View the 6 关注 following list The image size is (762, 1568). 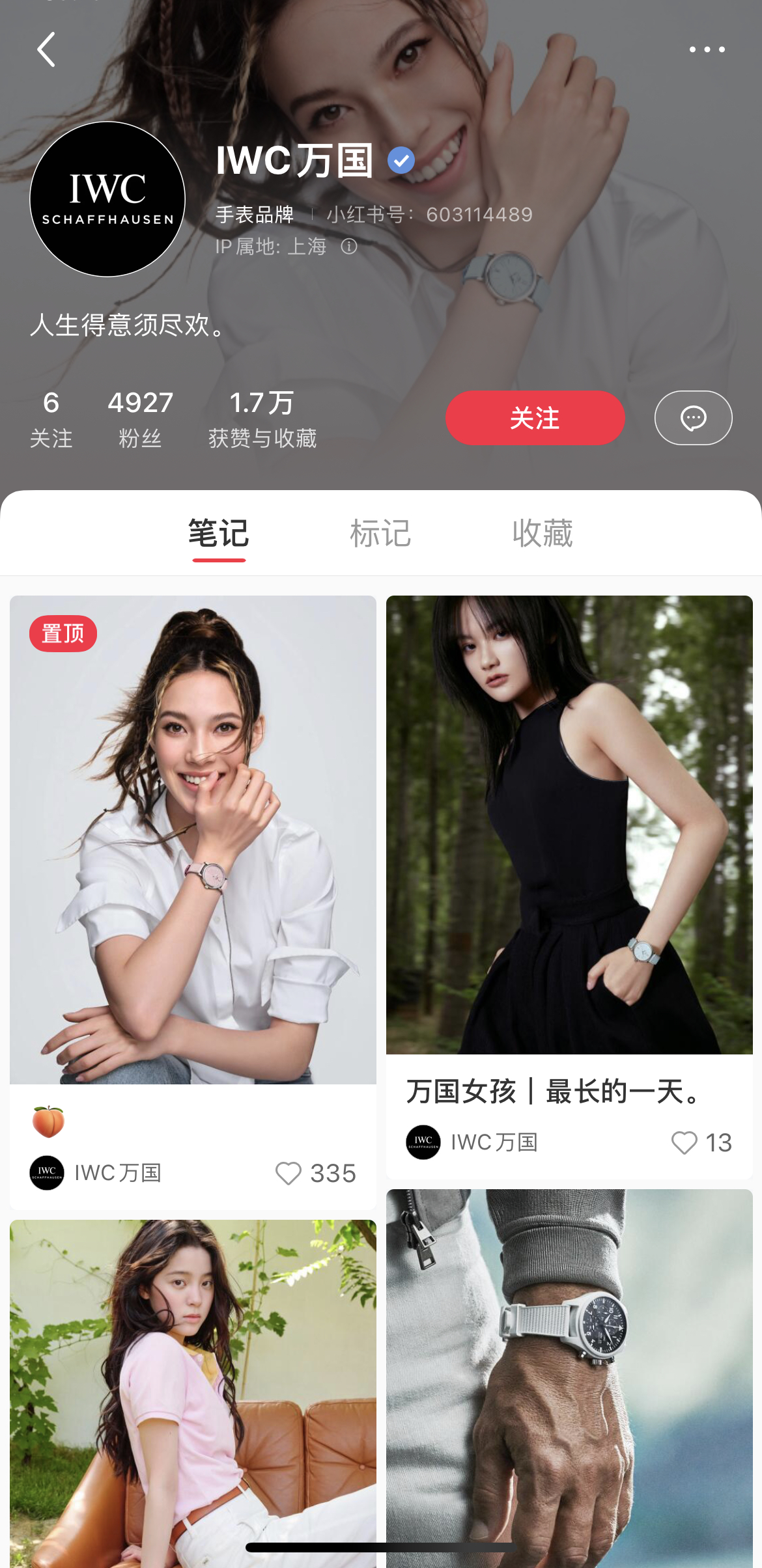pos(51,419)
